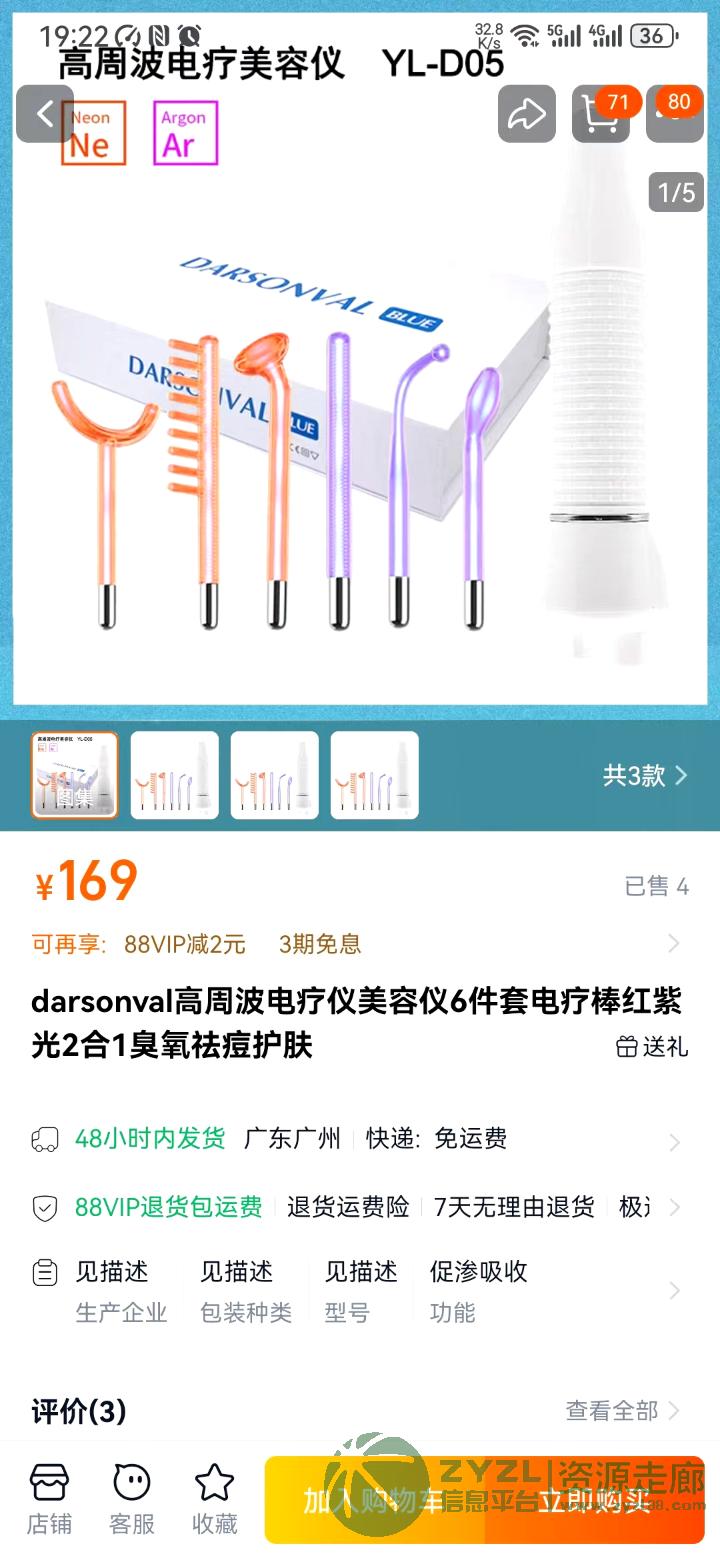Open the 88VIP退货包运费 guarantee row

click(x=360, y=1207)
